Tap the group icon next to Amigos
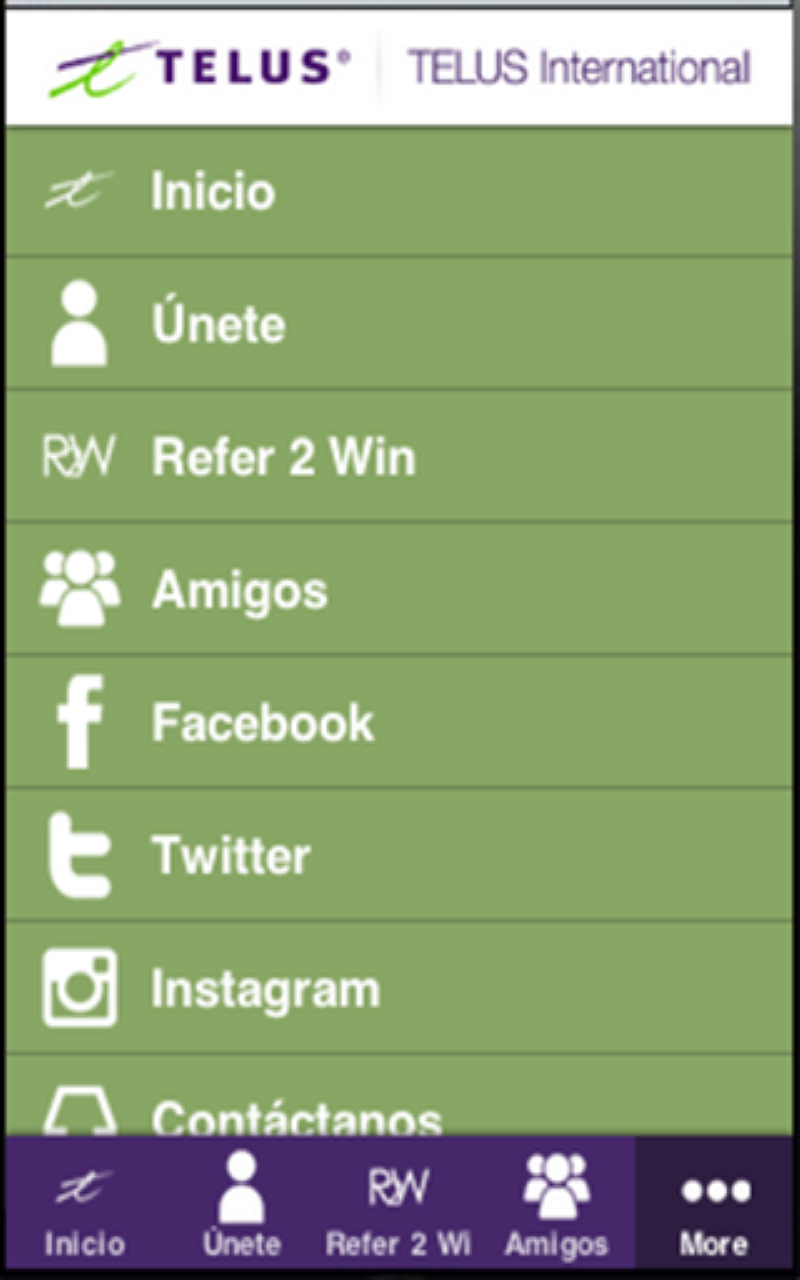This screenshot has width=800, height=1280. coord(79,586)
